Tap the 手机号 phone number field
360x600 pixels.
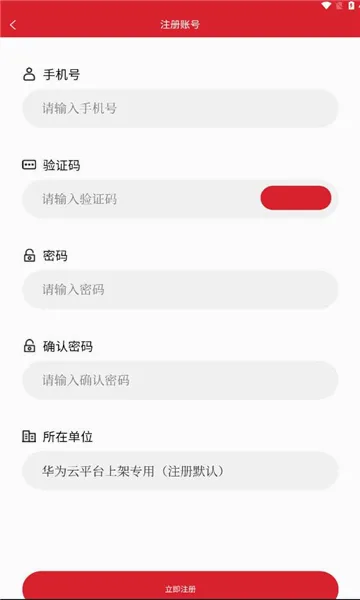[180, 108]
